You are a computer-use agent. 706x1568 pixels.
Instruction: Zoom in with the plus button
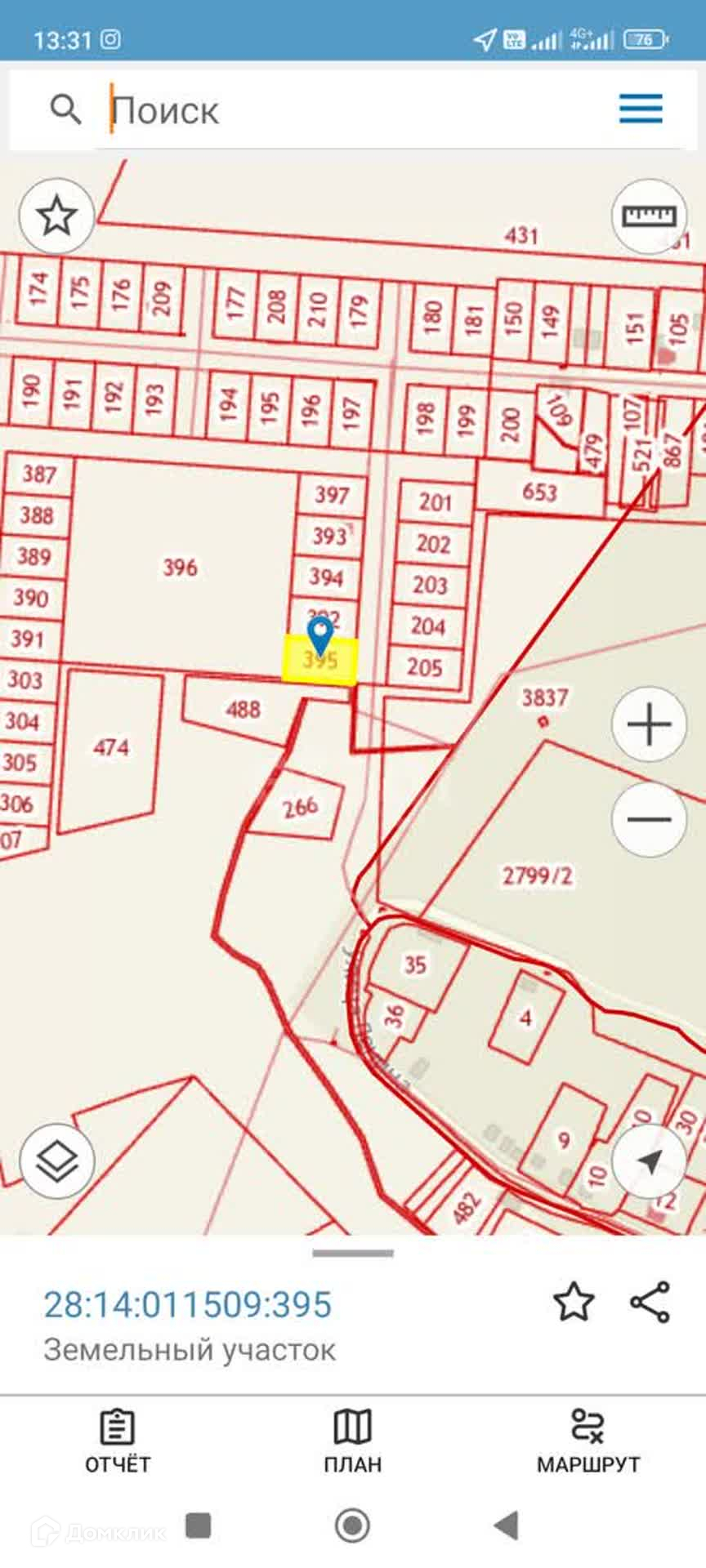pos(649,724)
